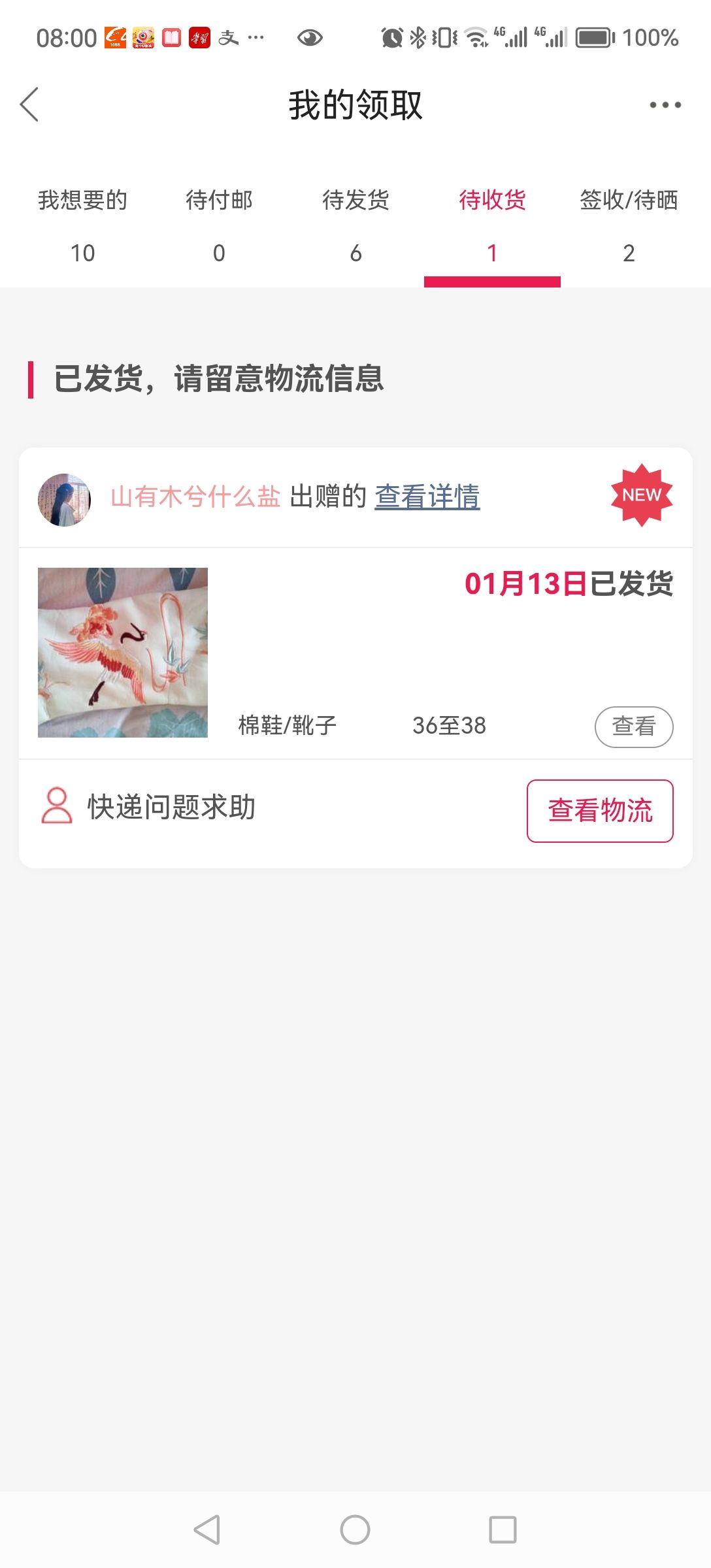
Task: Open 快递问题求助 for courier help
Action: pyautogui.click(x=148, y=807)
